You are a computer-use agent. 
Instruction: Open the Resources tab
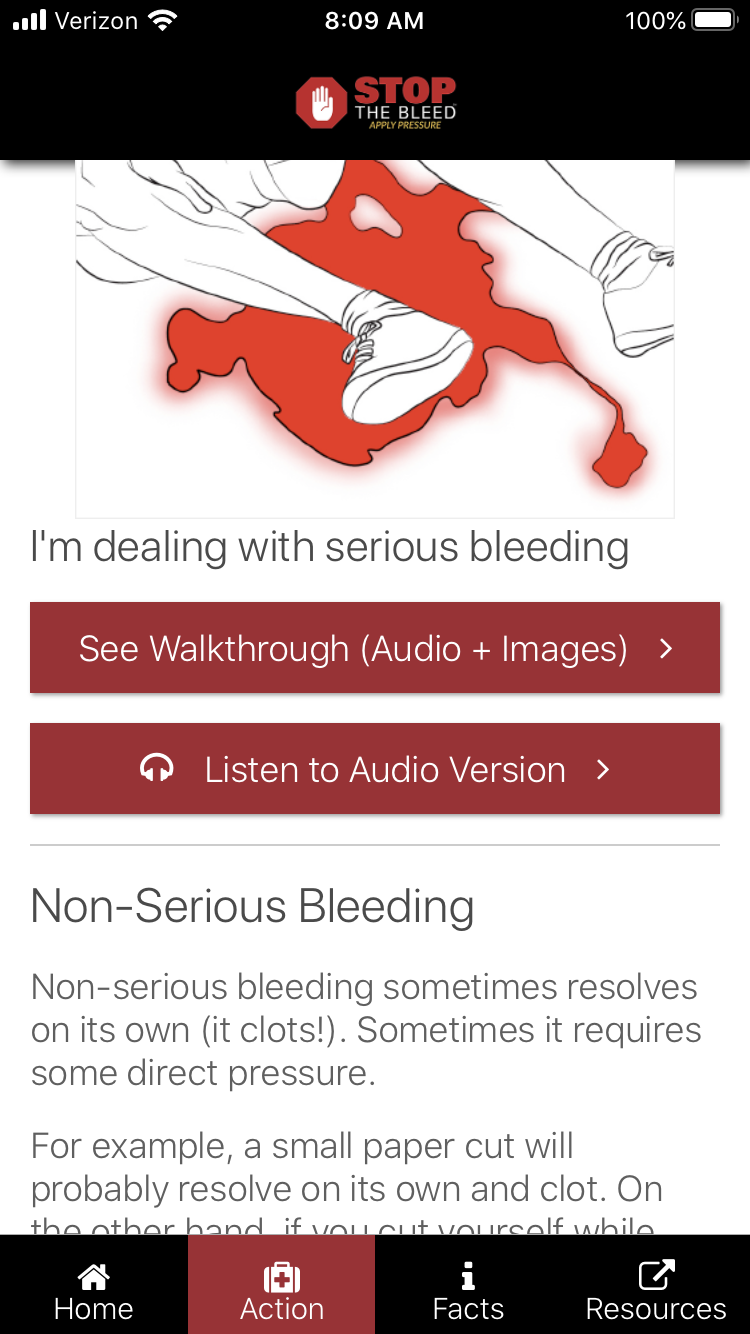tap(656, 1290)
